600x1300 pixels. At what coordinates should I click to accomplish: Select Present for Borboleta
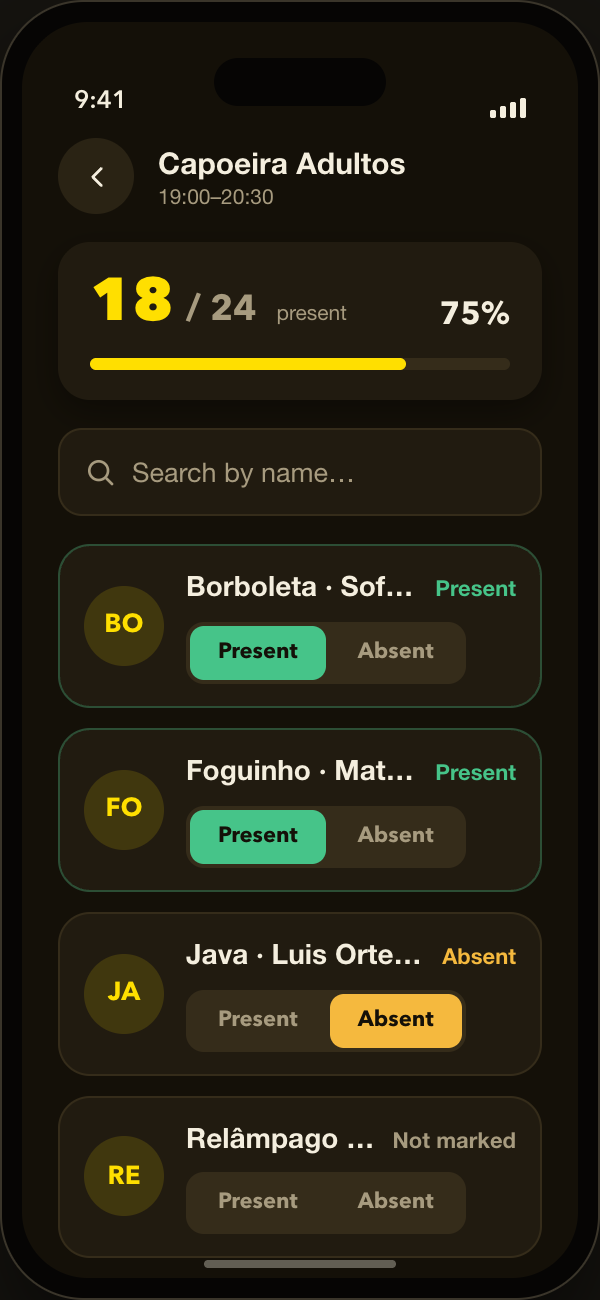[x=258, y=653]
